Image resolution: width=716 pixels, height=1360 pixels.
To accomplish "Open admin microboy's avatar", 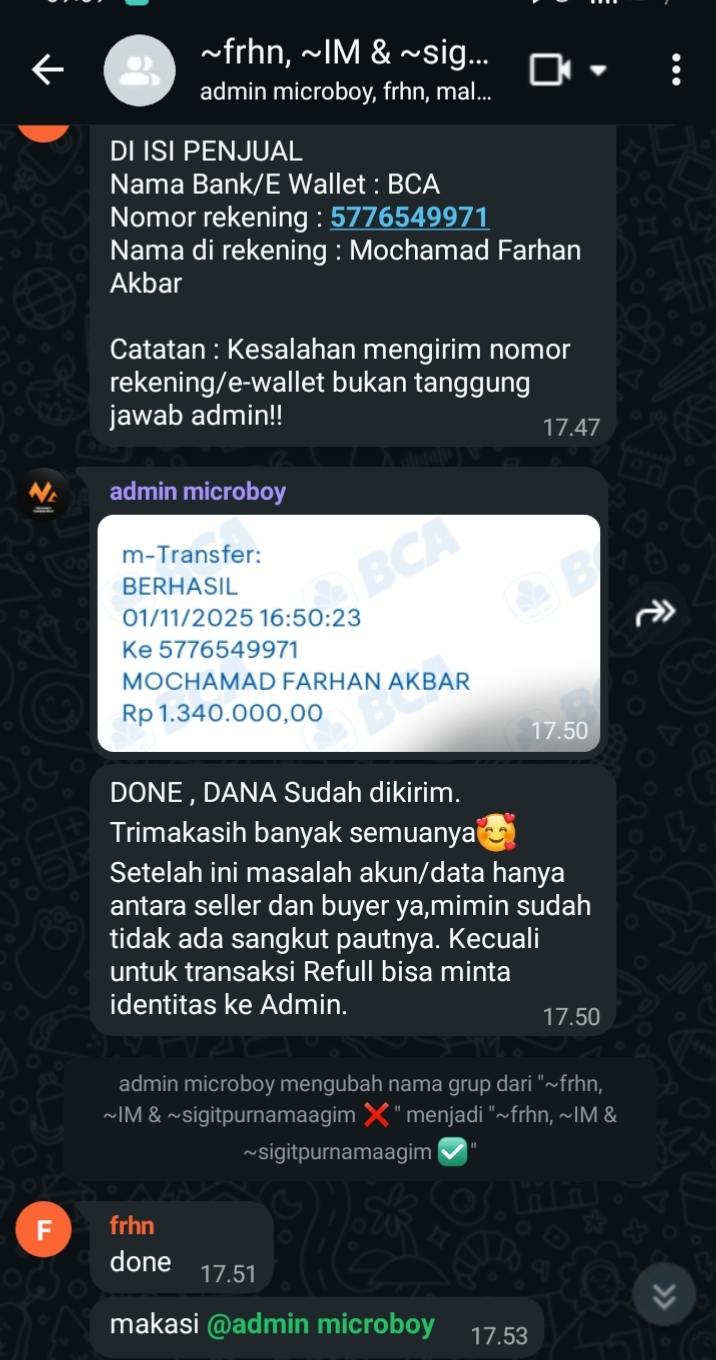I will click(x=43, y=492).
